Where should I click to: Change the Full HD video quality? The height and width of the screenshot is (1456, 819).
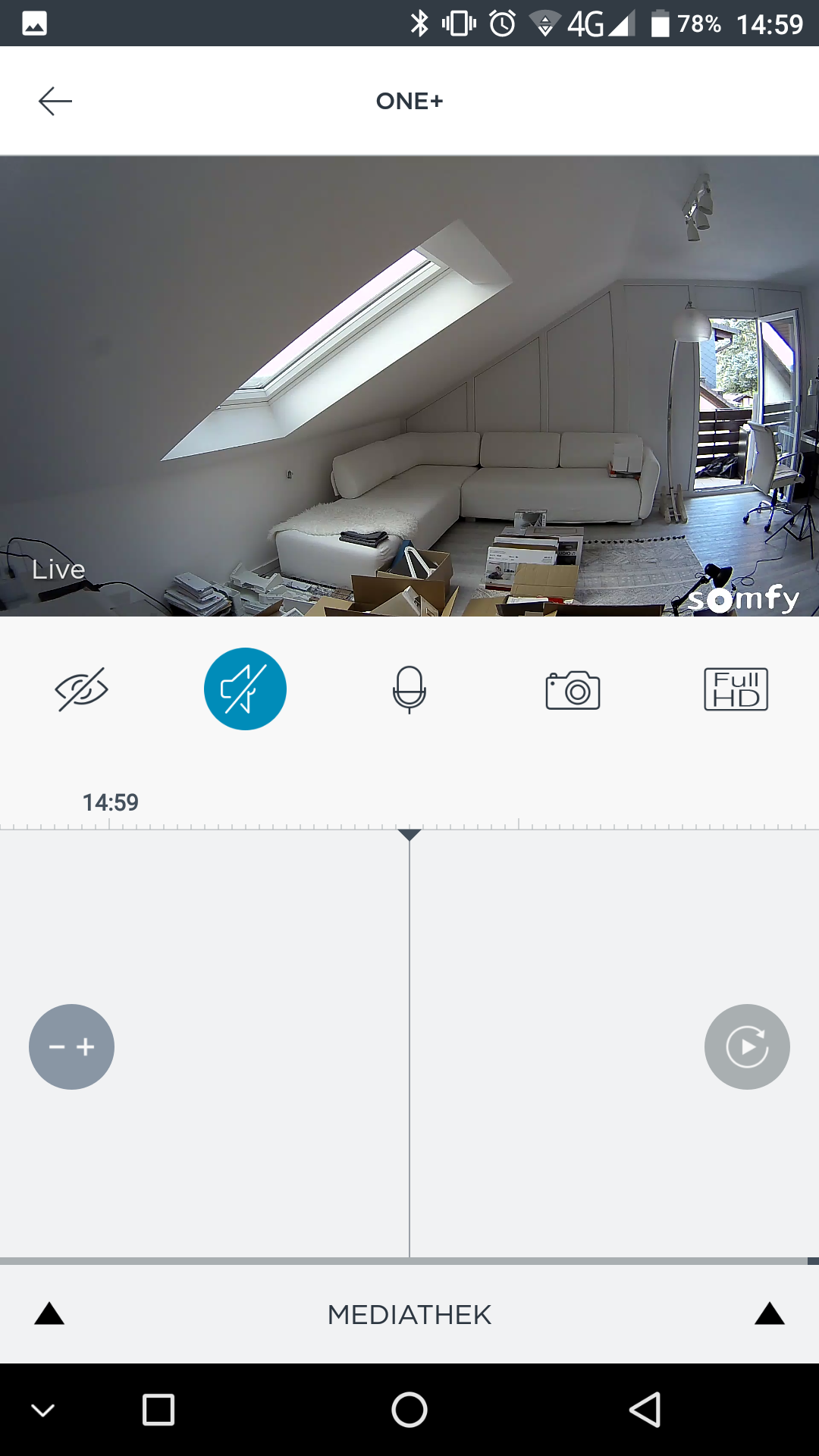(736, 689)
